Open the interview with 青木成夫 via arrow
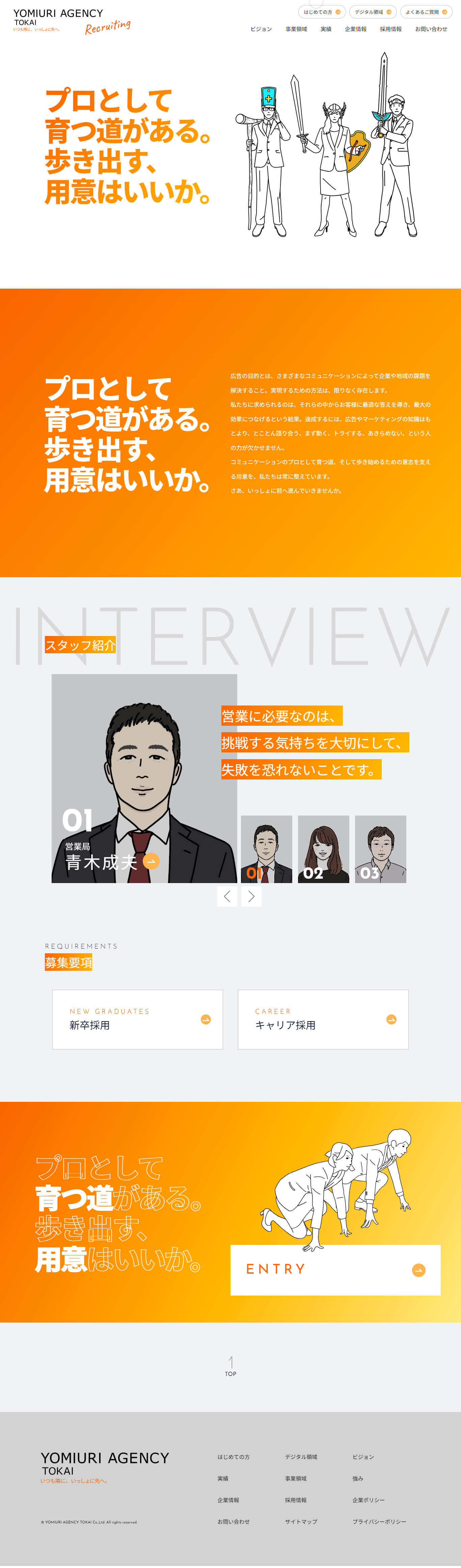Image resolution: width=461 pixels, height=1568 pixels. 151,861
